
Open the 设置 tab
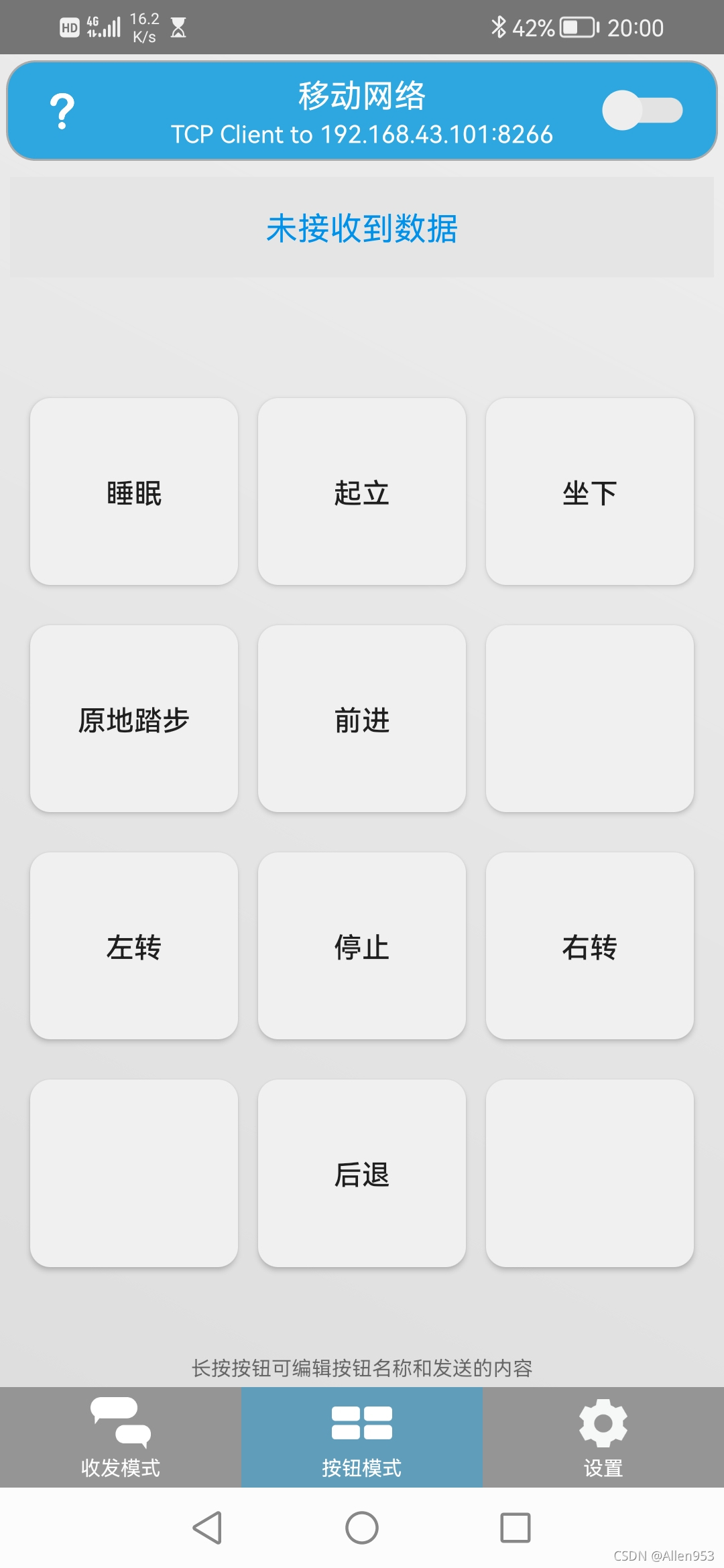[x=603, y=1437]
